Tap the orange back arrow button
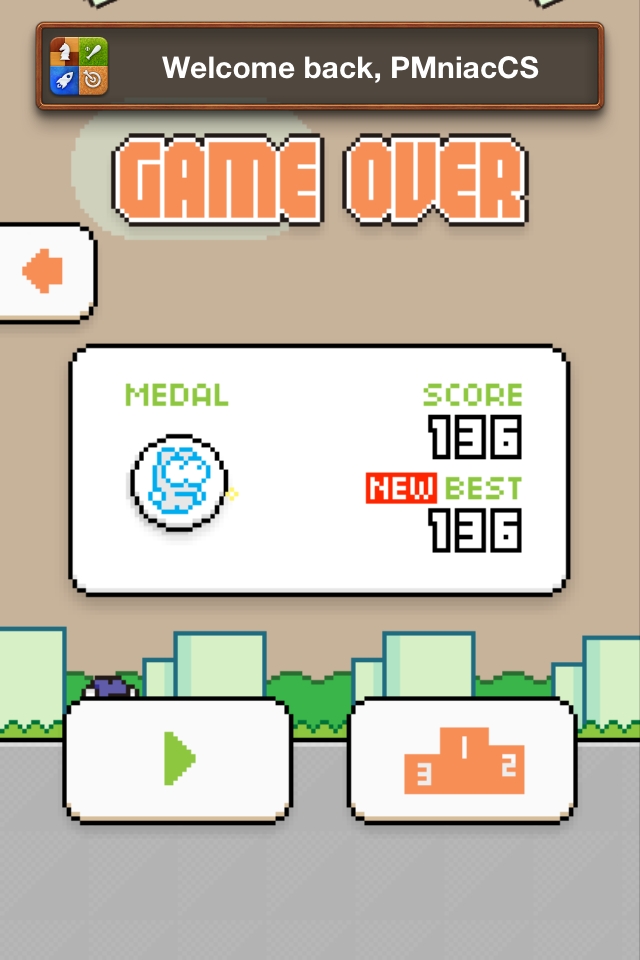This screenshot has width=640, height=960. tap(44, 271)
